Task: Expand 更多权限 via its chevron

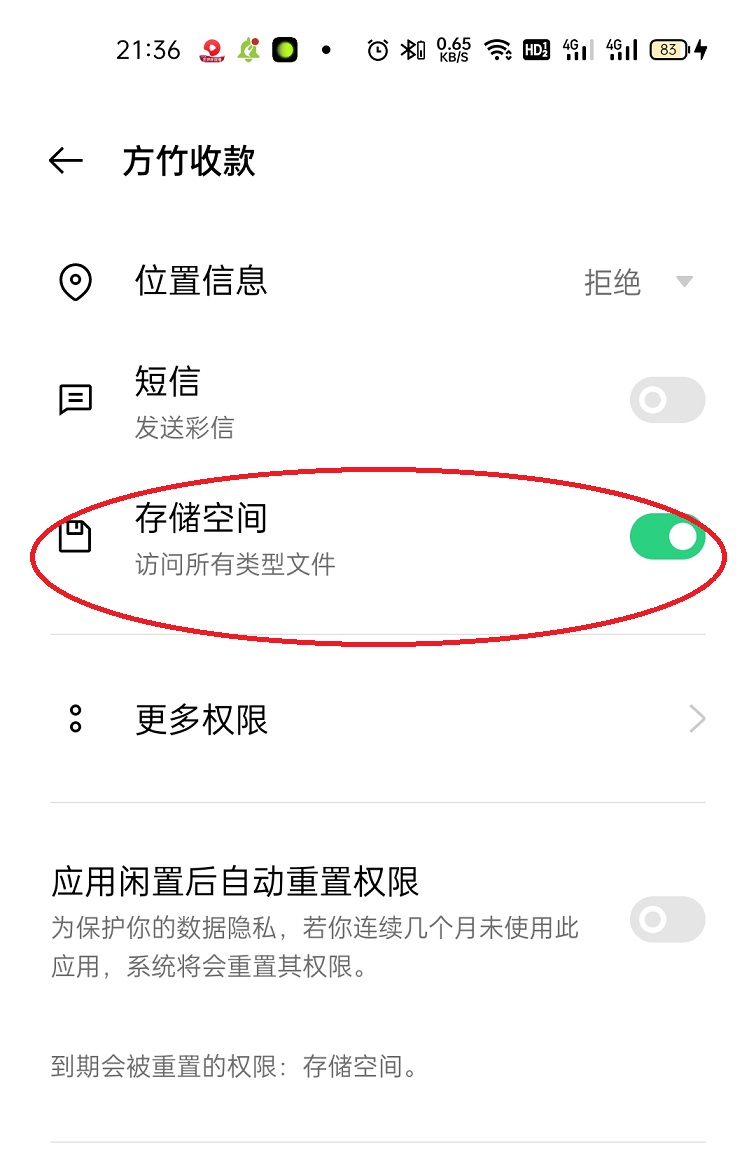Action: tap(697, 719)
